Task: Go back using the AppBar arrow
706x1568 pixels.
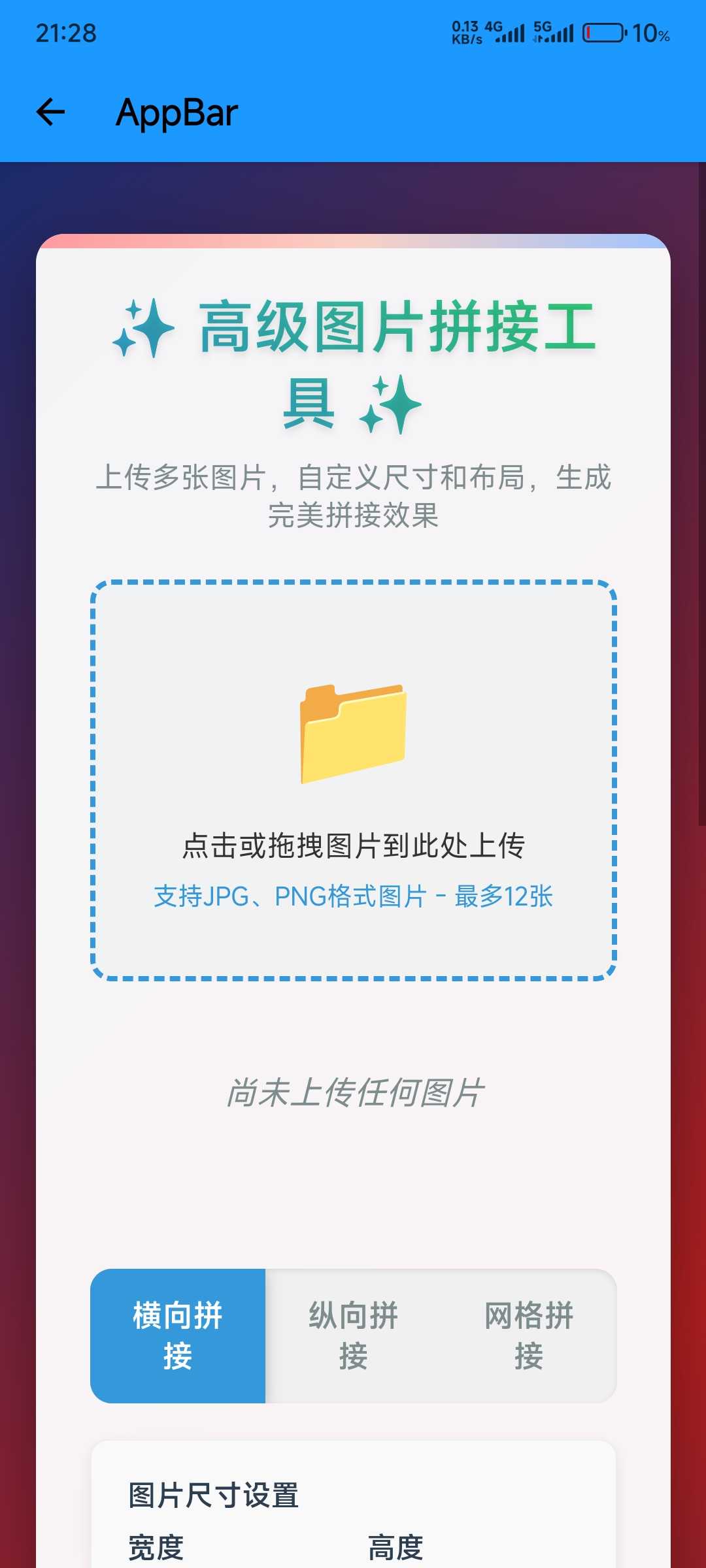Action: click(x=50, y=112)
